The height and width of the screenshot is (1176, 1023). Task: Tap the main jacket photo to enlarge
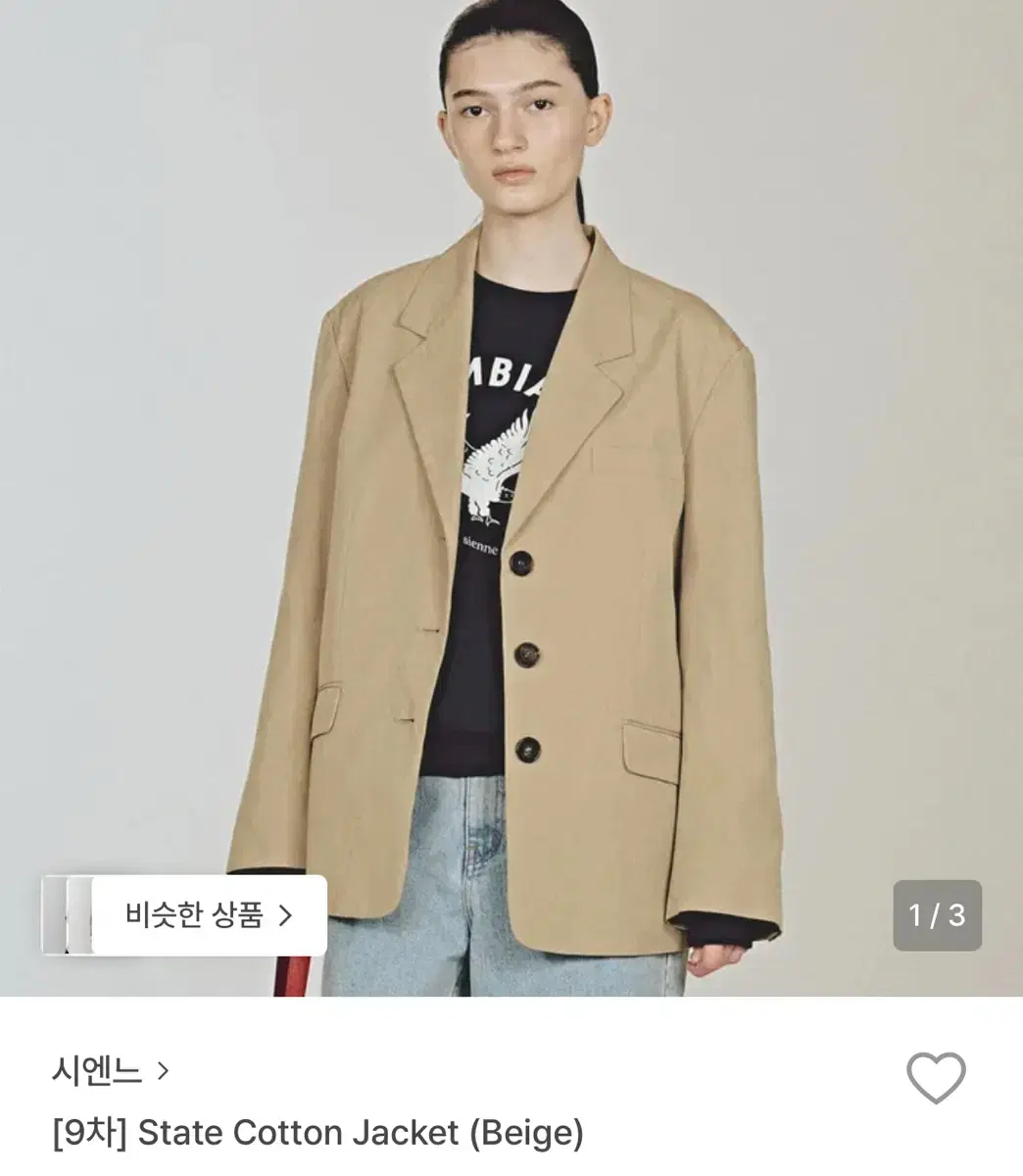point(511,490)
